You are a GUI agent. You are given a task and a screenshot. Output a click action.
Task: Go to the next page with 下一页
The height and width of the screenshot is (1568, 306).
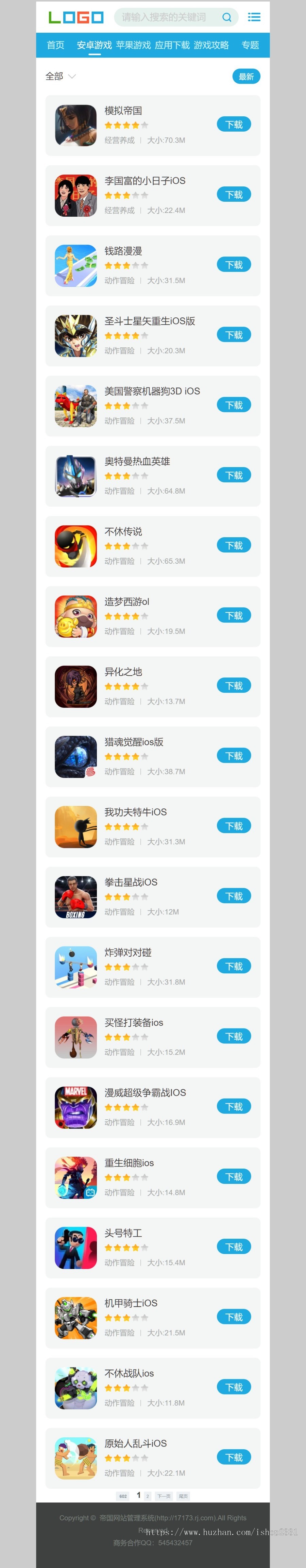pyautogui.click(x=164, y=1496)
